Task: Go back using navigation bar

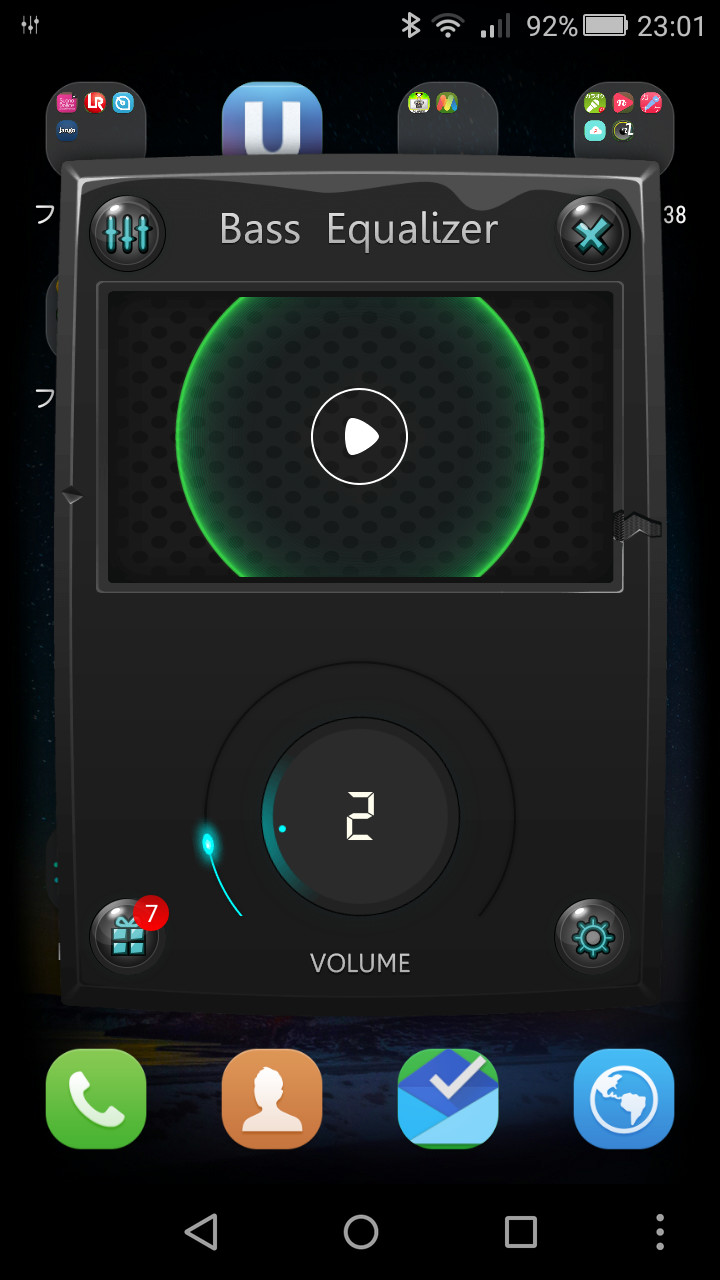Action: pyautogui.click(x=201, y=1232)
